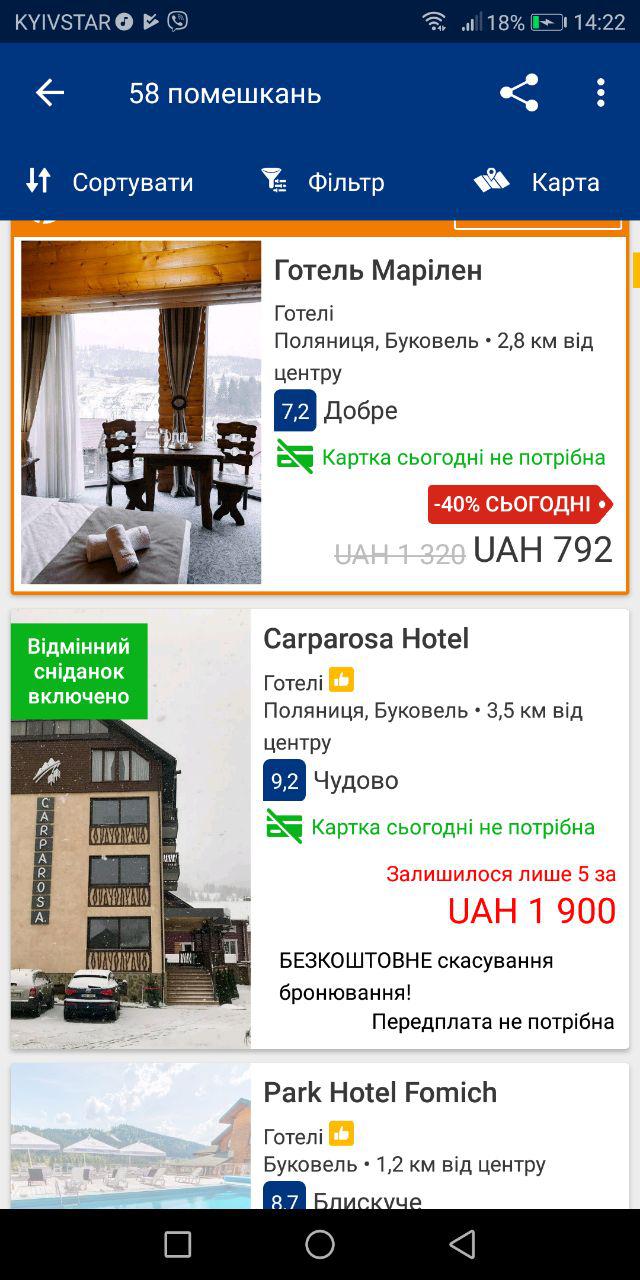Open the Сортувати sorting options
This screenshot has width=640, height=1280.
coord(110,182)
